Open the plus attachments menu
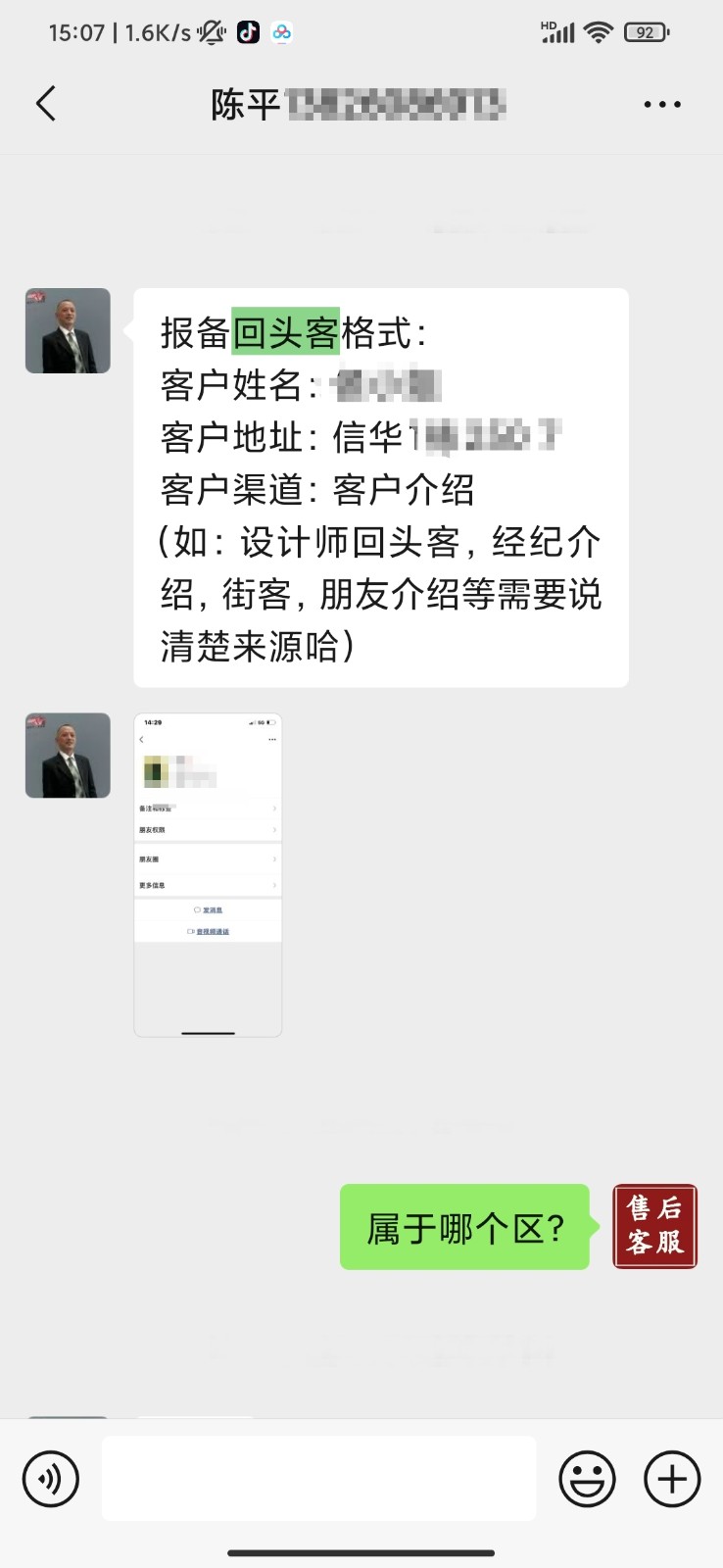 672,1479
